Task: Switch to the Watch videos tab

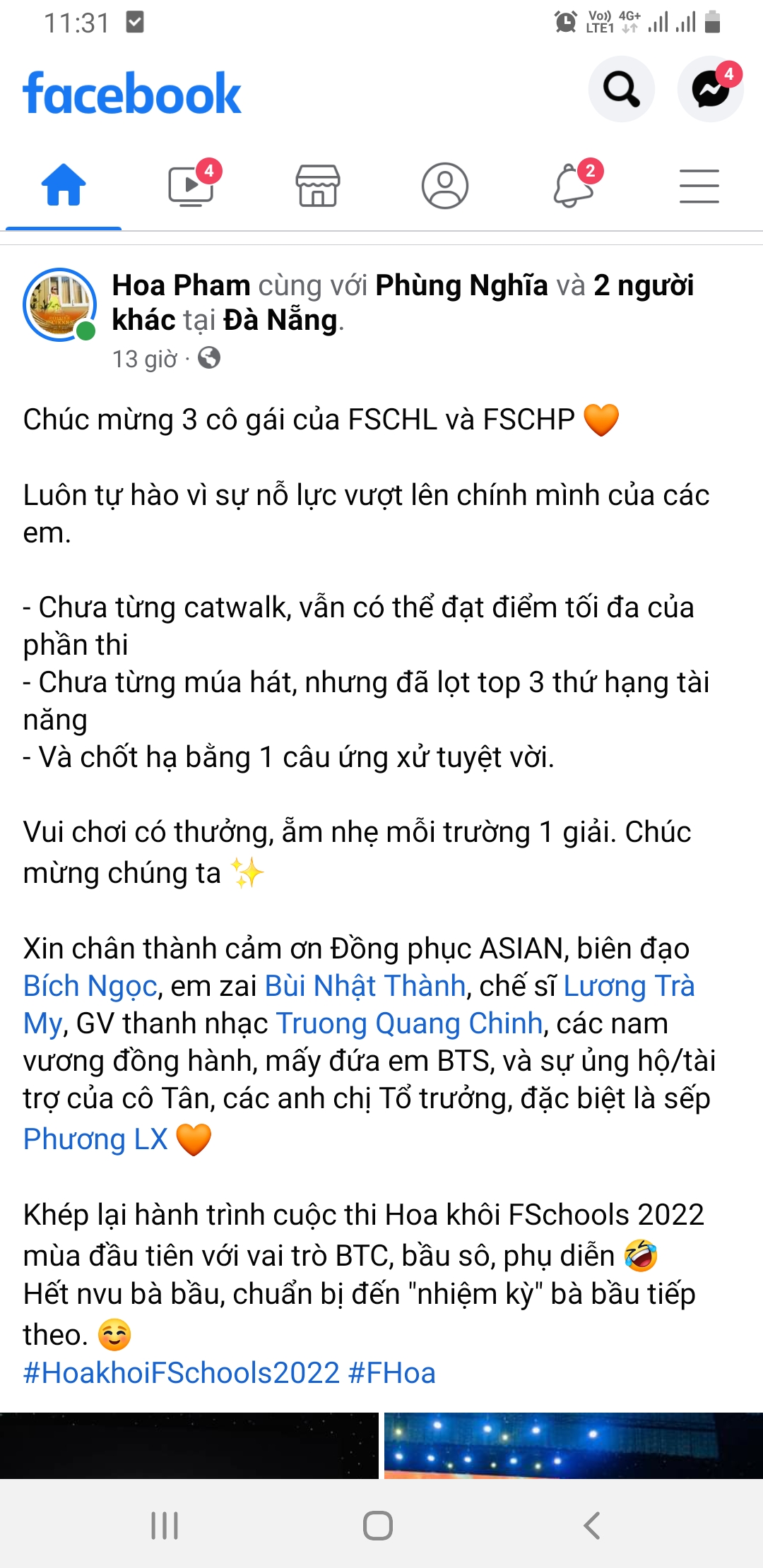Action: point(191,186)
